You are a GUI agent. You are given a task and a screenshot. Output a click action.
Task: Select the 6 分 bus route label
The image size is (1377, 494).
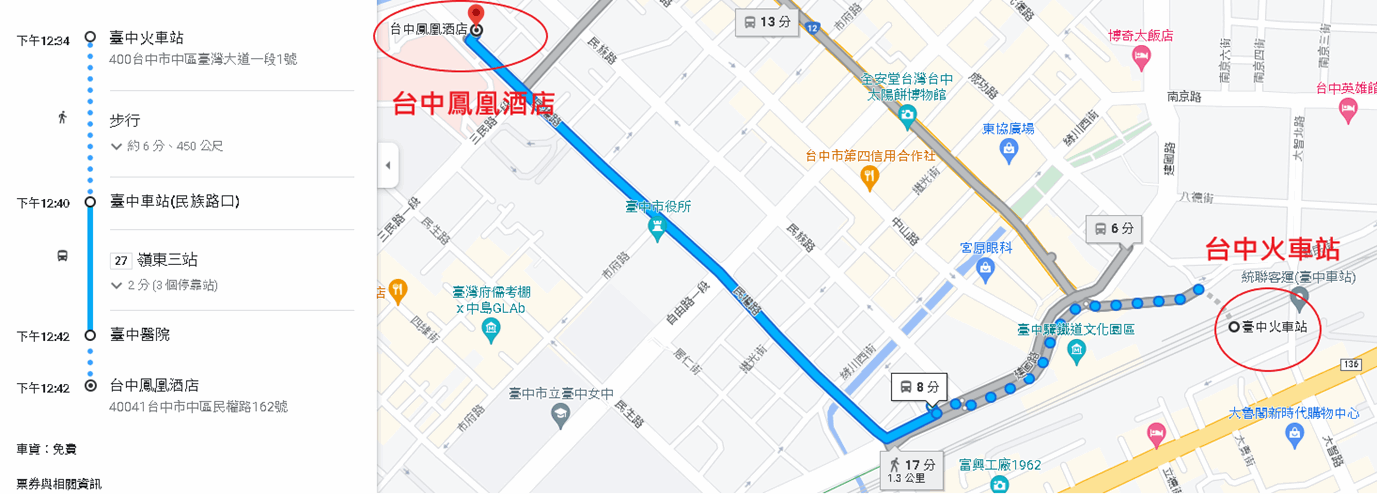[x=1113, y=229]
